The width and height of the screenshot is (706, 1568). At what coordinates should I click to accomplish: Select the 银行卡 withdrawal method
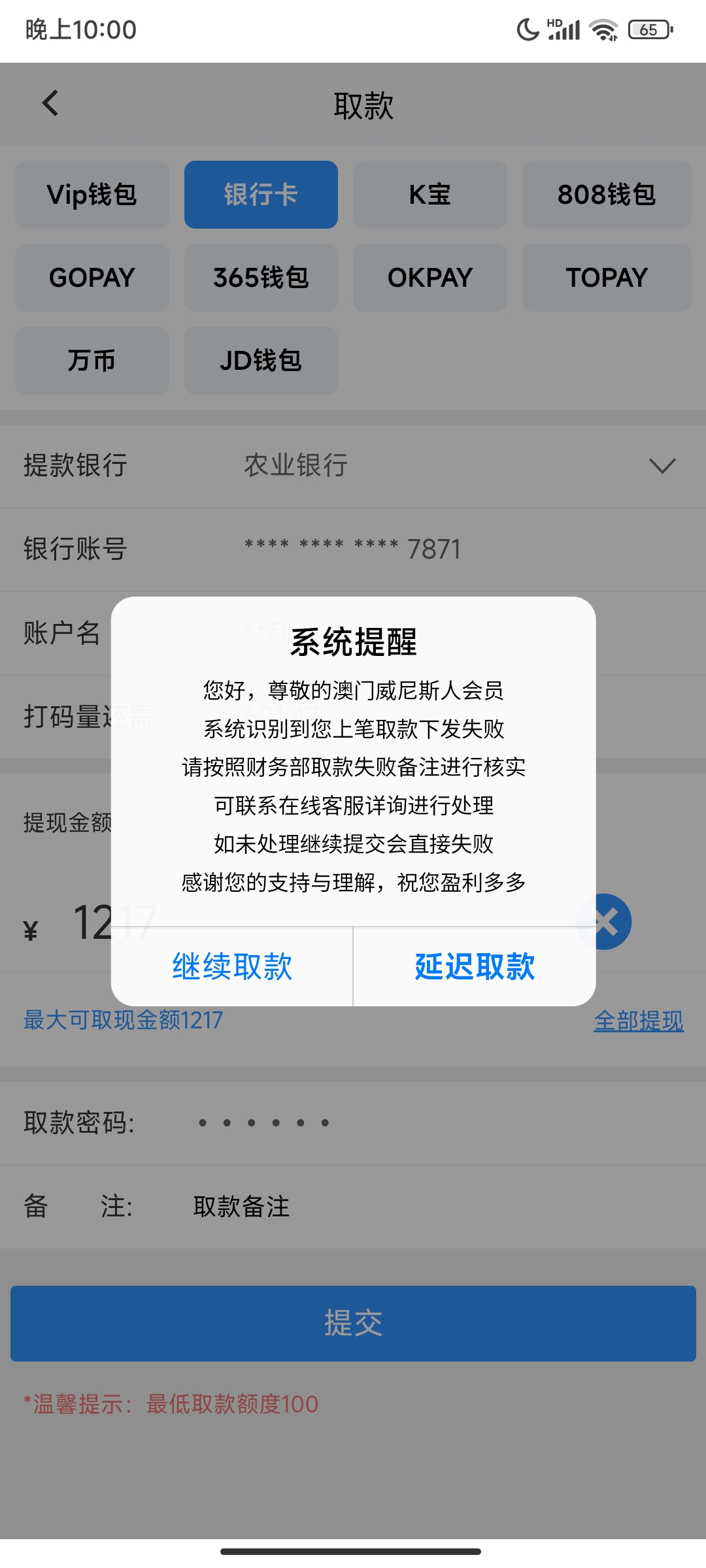pos(261,195)
